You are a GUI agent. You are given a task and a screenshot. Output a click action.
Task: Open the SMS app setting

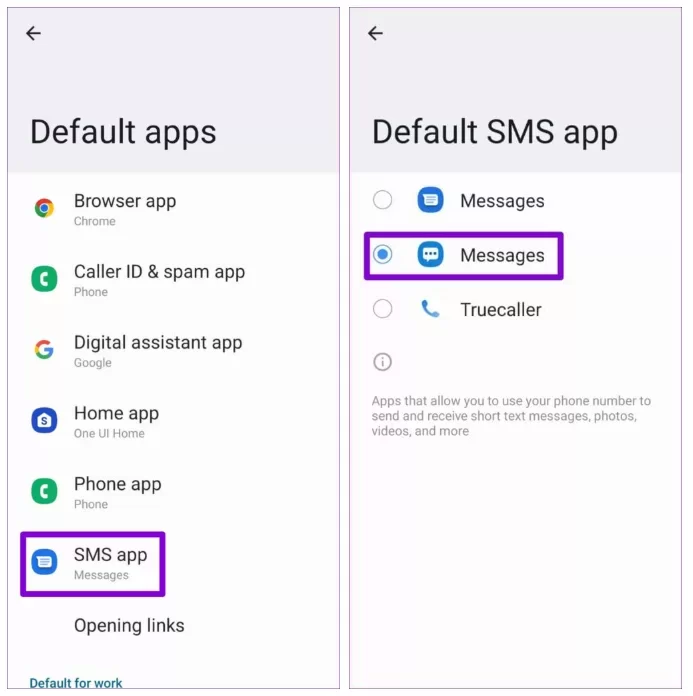point(110,563)
